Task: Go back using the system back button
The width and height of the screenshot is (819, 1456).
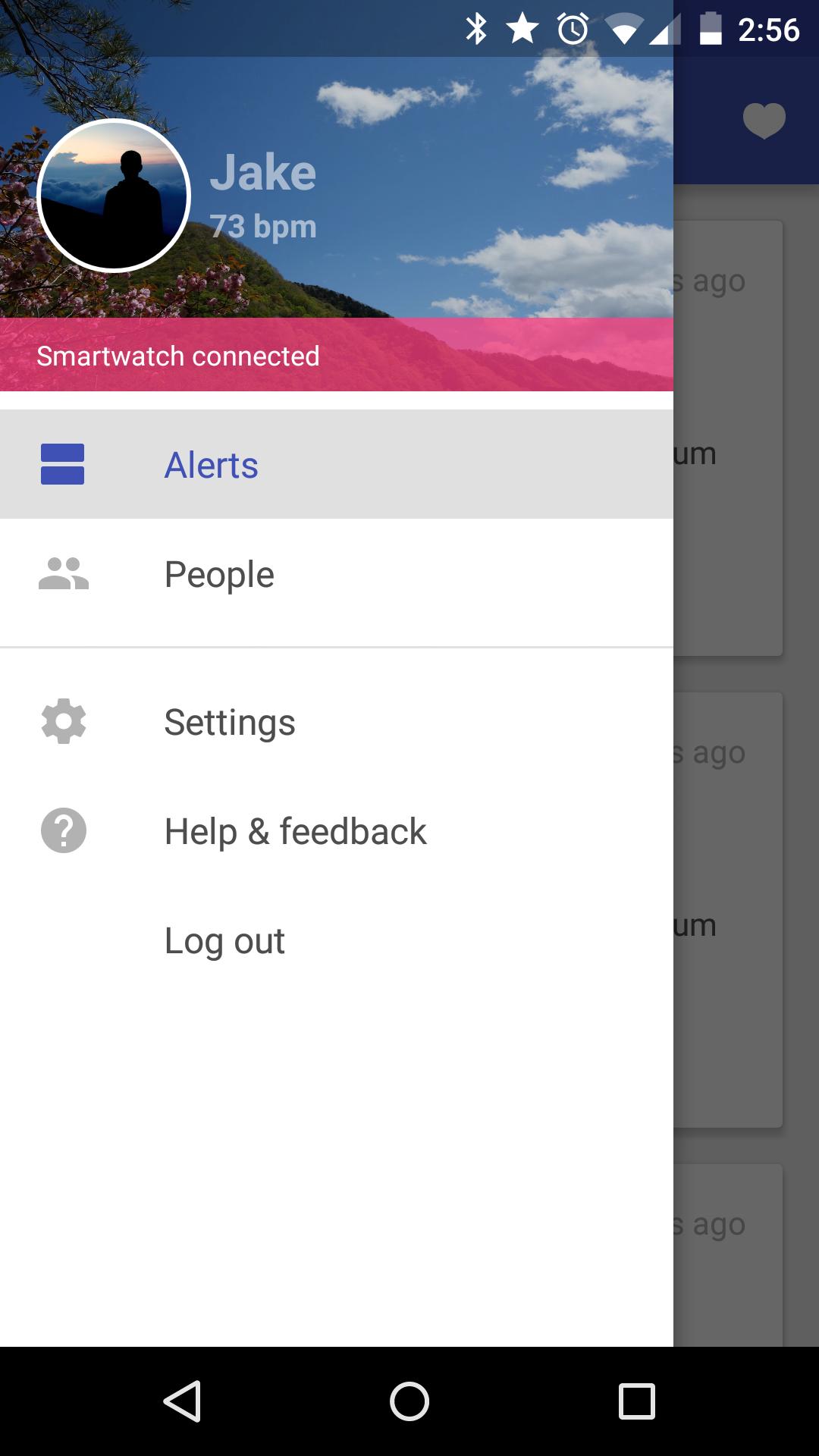Action: click(x=182, y=1401)
